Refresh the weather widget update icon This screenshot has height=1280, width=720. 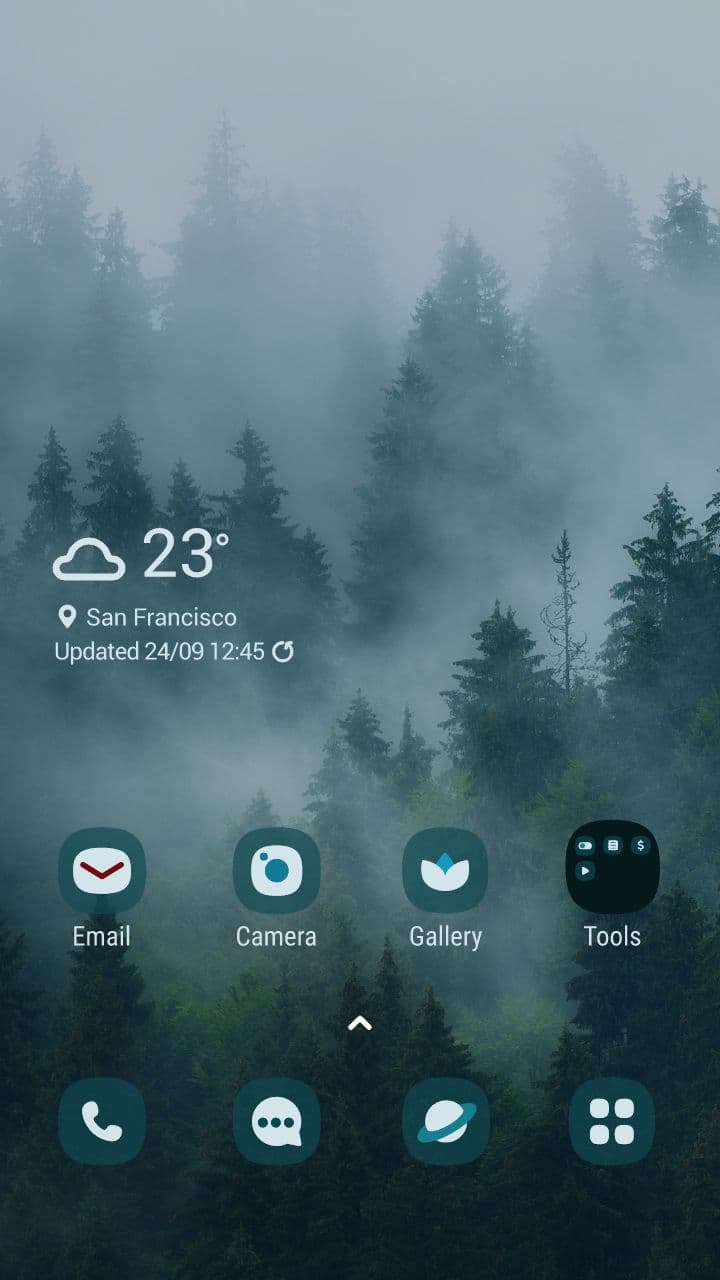tap(283, 652)
